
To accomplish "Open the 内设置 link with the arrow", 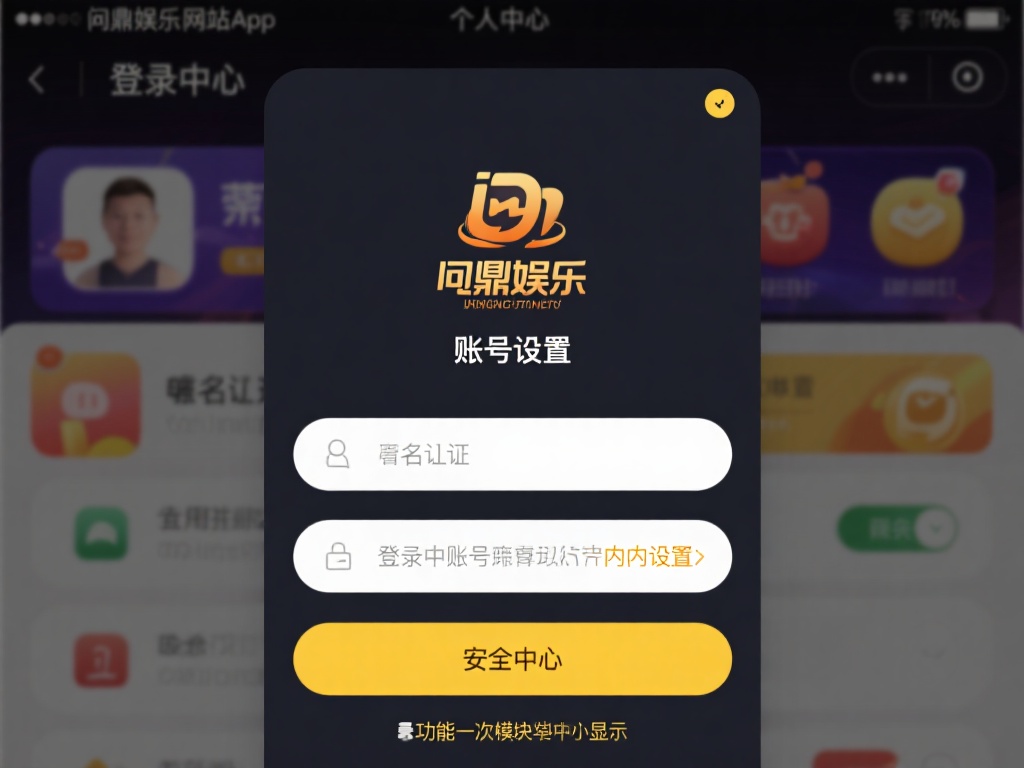I will (x=654, y=557).
